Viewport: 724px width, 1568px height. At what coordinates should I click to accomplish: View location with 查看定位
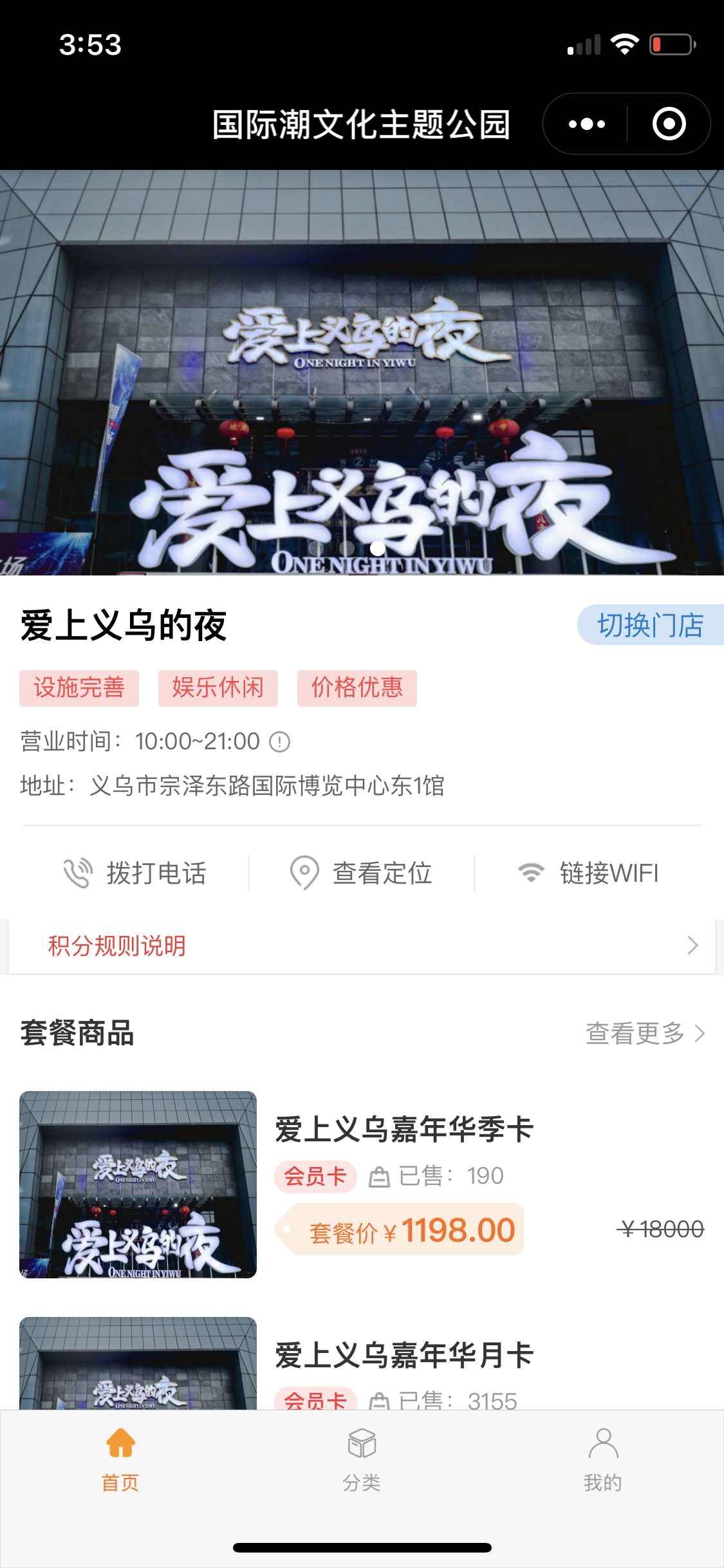361,873
